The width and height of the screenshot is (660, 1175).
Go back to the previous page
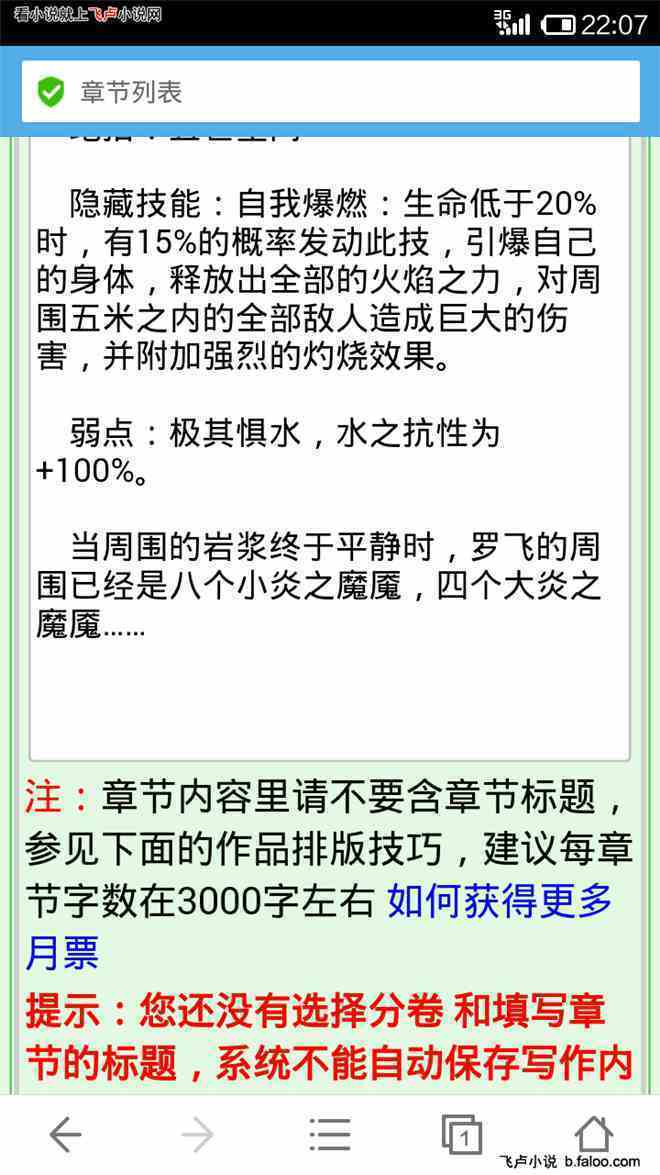click(x=66, y=1134)
